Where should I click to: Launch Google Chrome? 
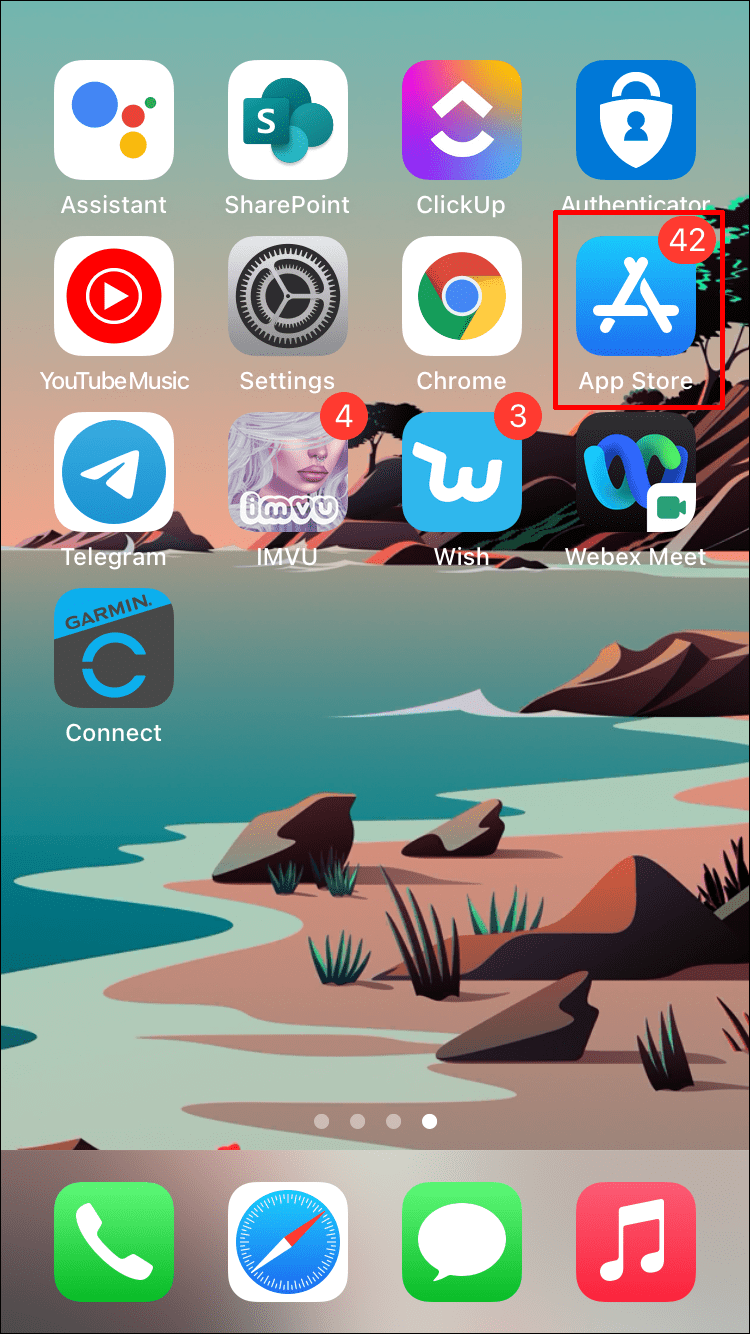coord(461,296)
